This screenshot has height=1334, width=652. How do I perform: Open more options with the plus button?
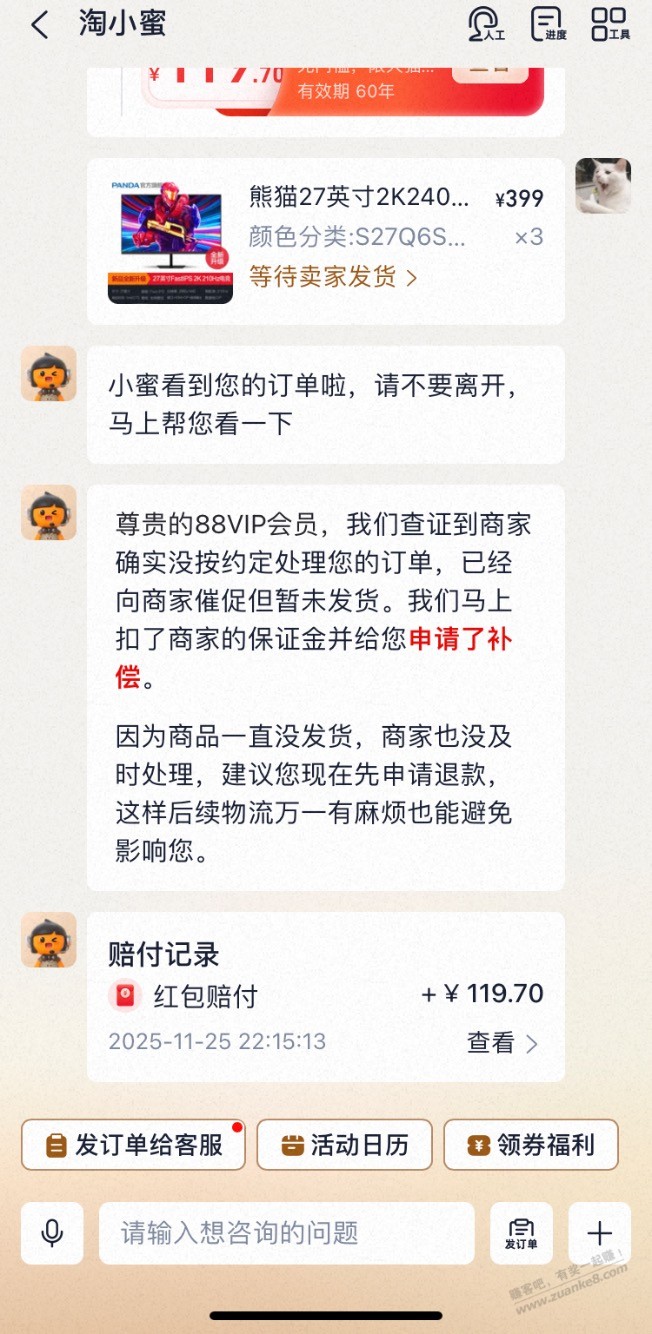(x=599, y=1233)
